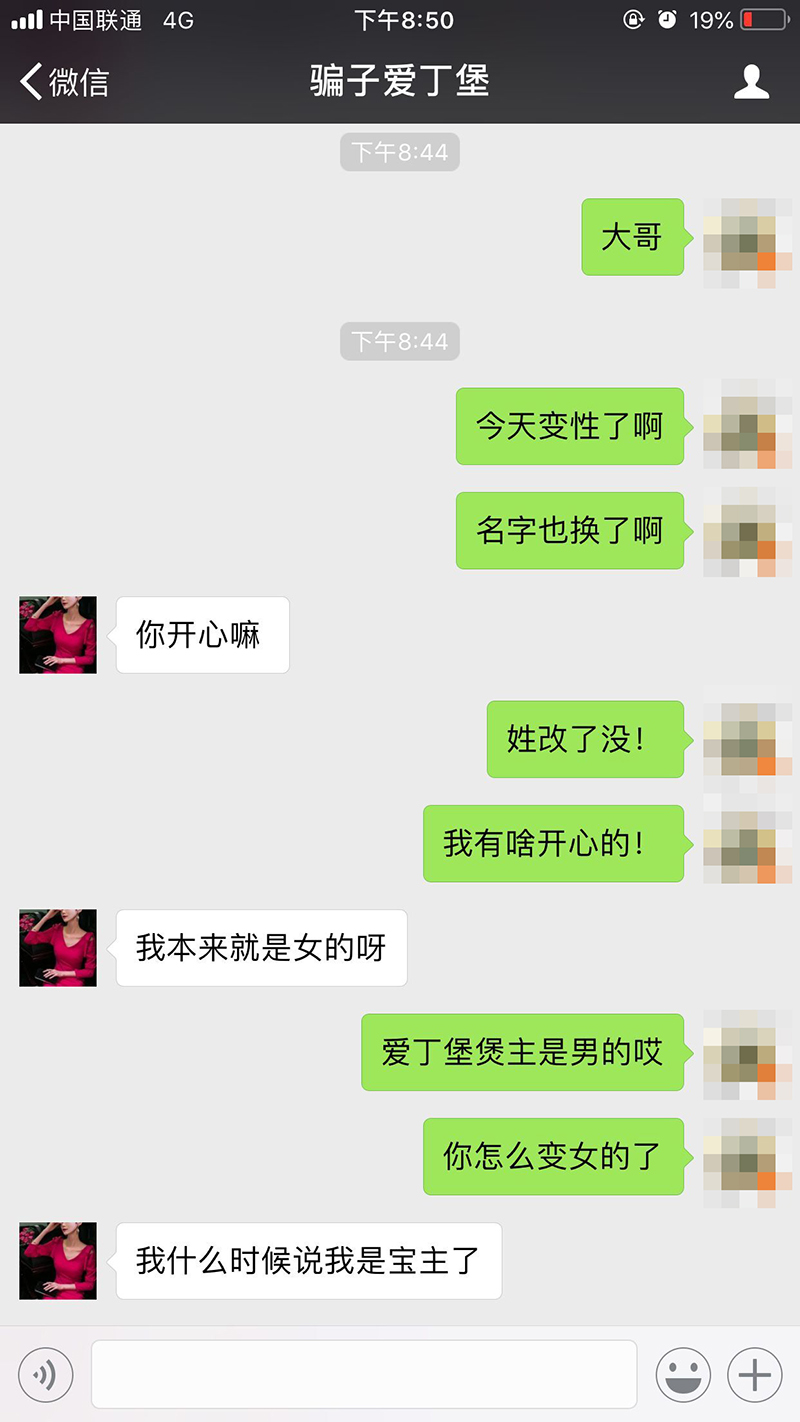Switch to voice message input

45,1375
